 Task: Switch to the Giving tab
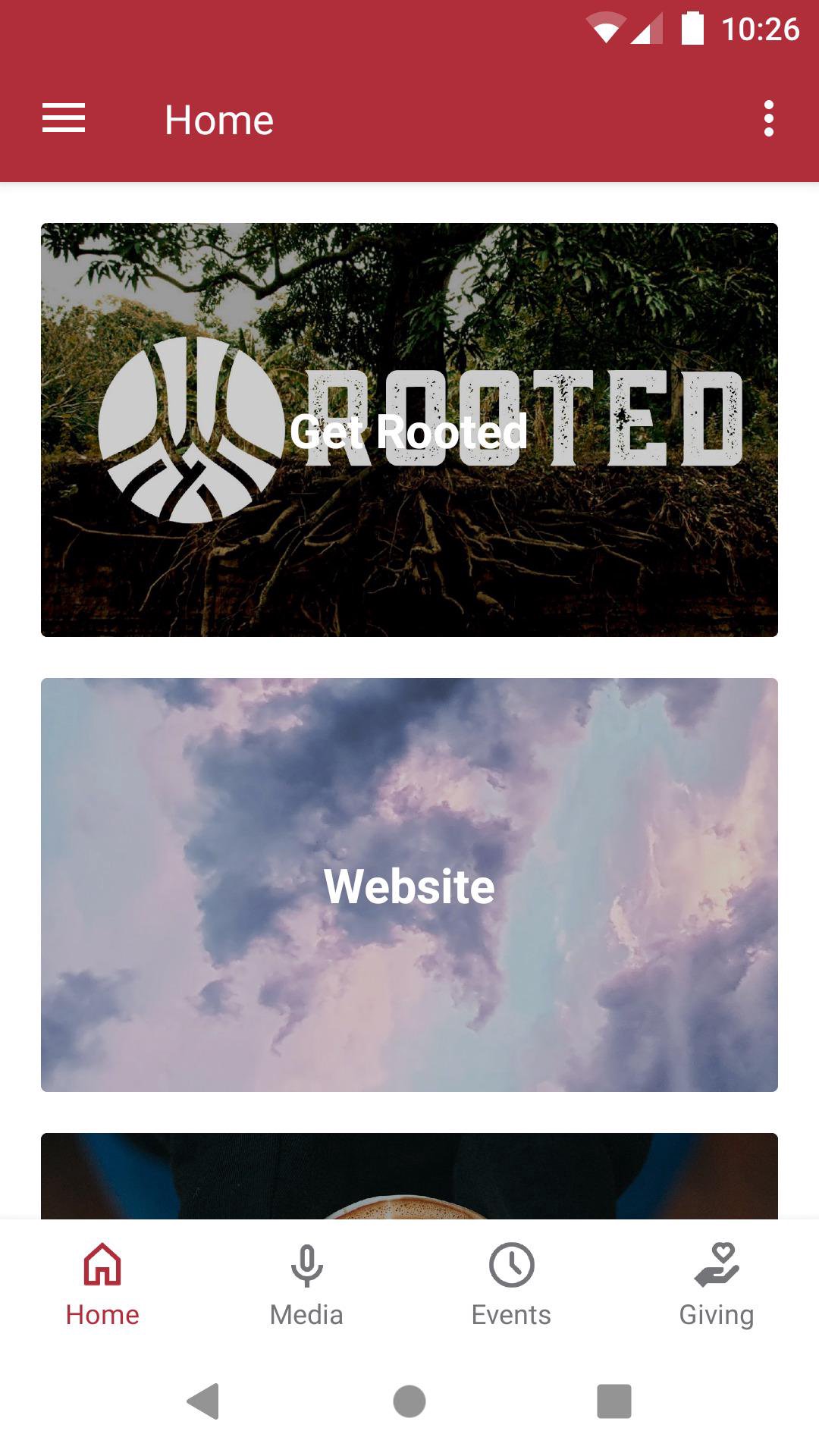point(716,1284)
